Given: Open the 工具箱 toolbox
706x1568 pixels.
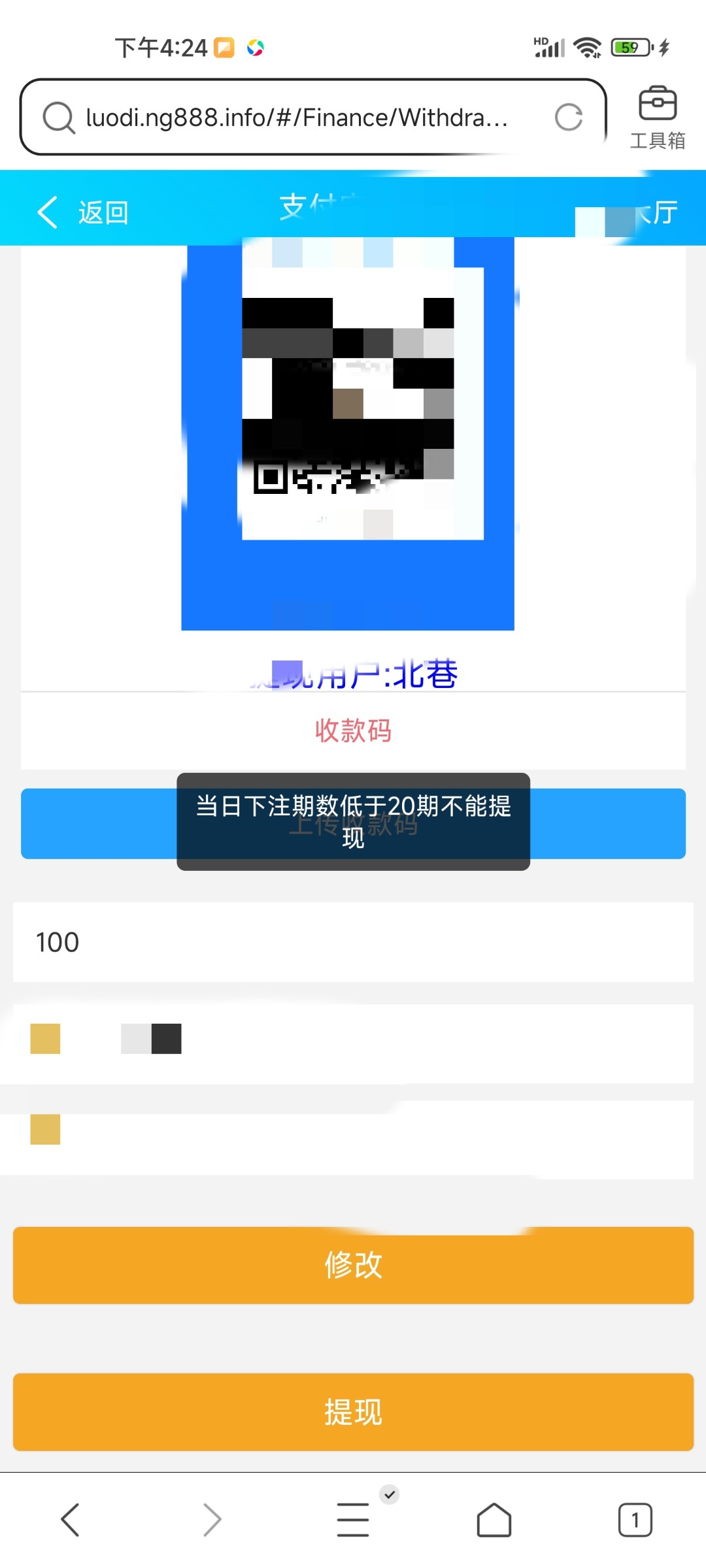Looking at the screenshot, I should click(x=657, y=118).
